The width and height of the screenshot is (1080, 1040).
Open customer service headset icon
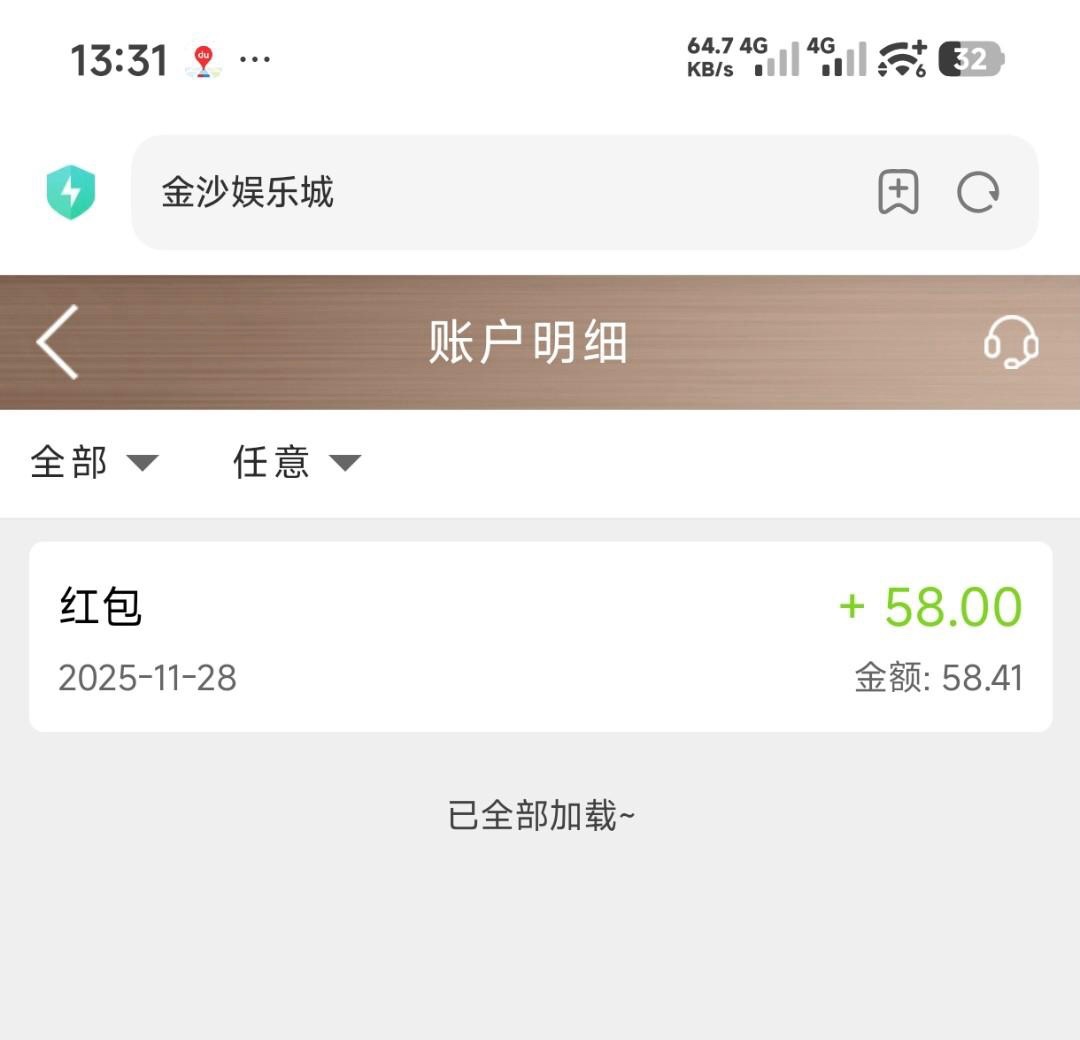[1011, 343]
